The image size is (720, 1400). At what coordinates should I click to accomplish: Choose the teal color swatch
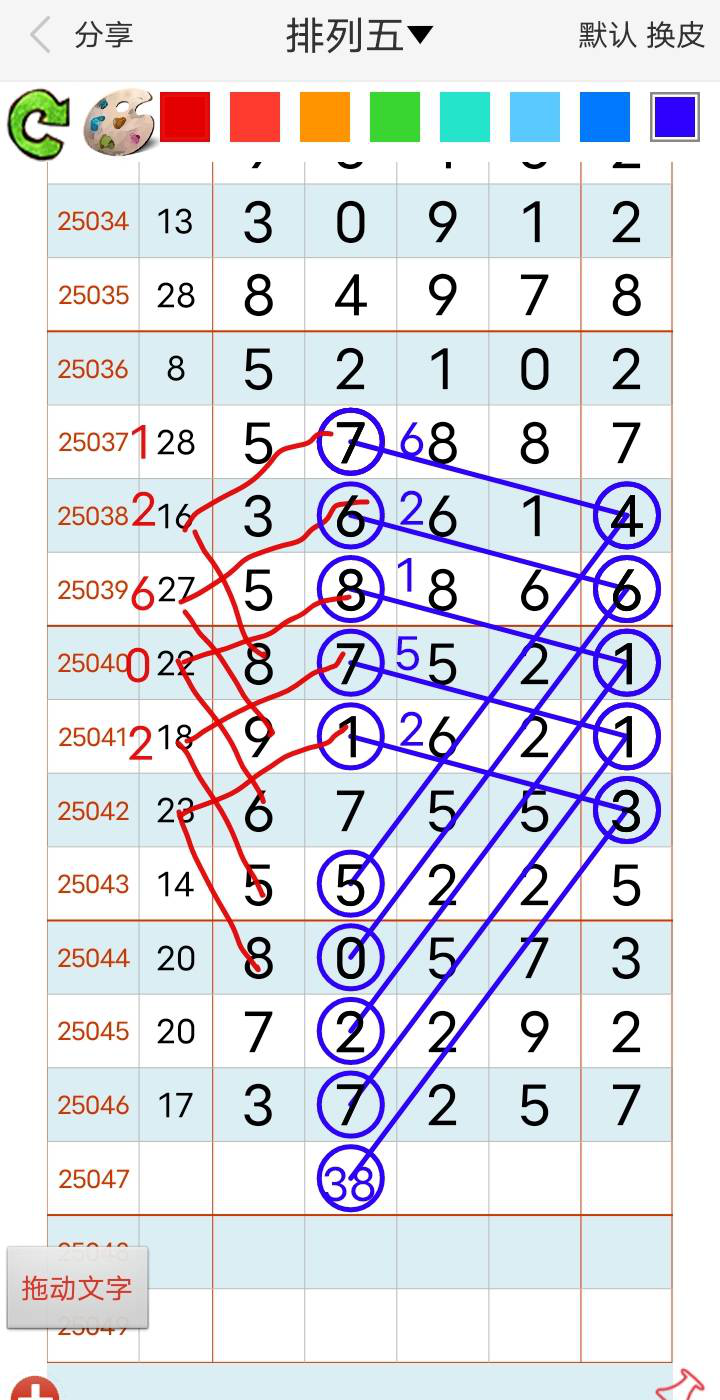[x=465, y=117]
